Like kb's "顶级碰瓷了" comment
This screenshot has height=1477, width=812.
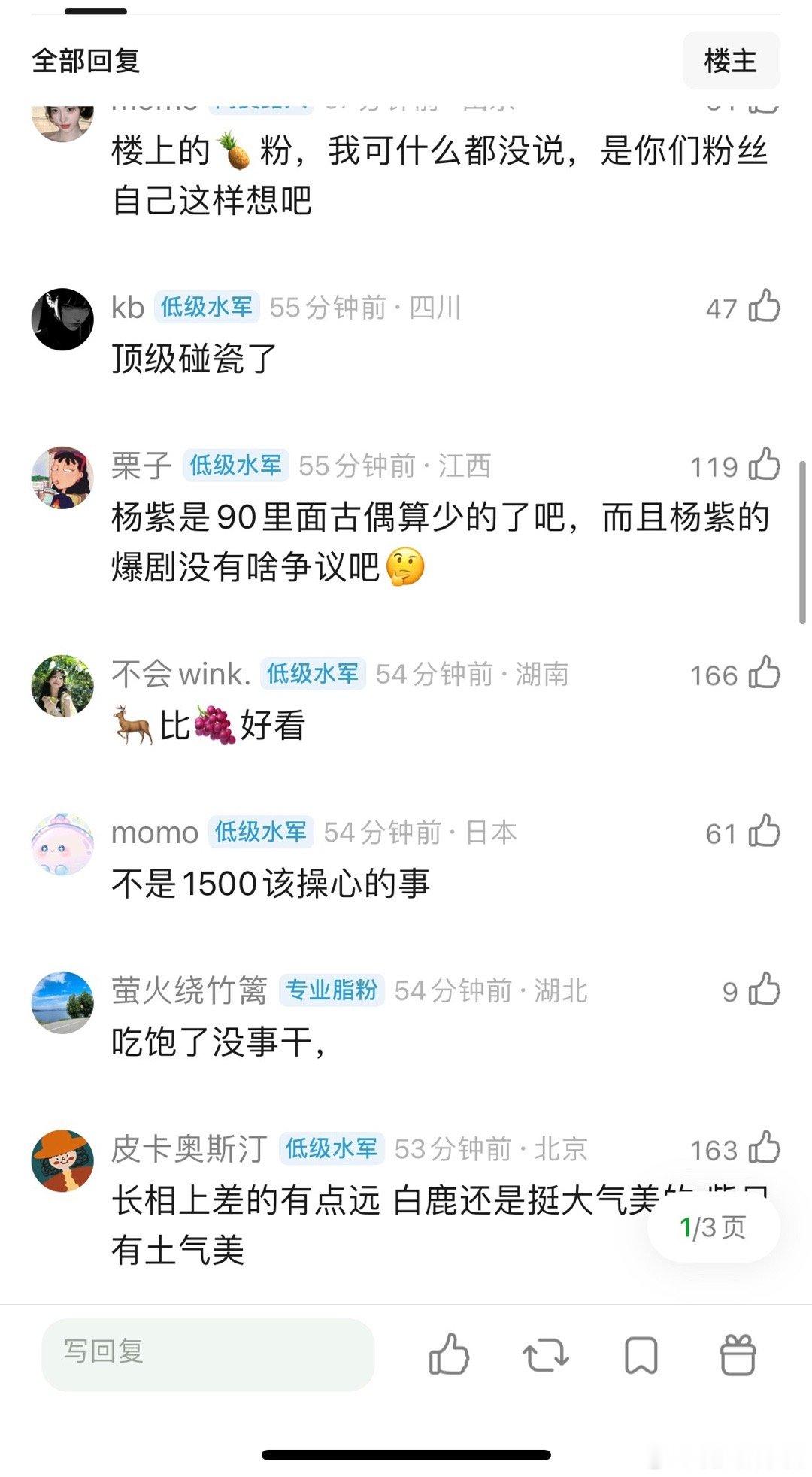(x=765, y=308)
